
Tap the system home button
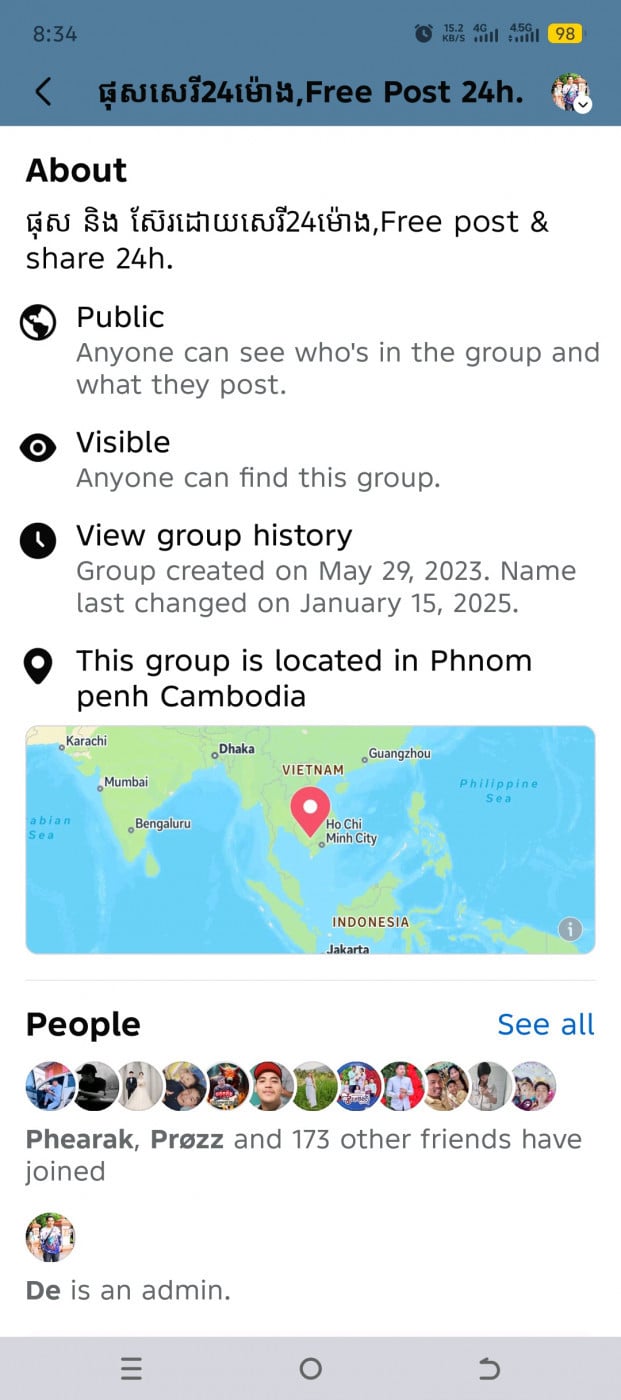[310, 1369]
